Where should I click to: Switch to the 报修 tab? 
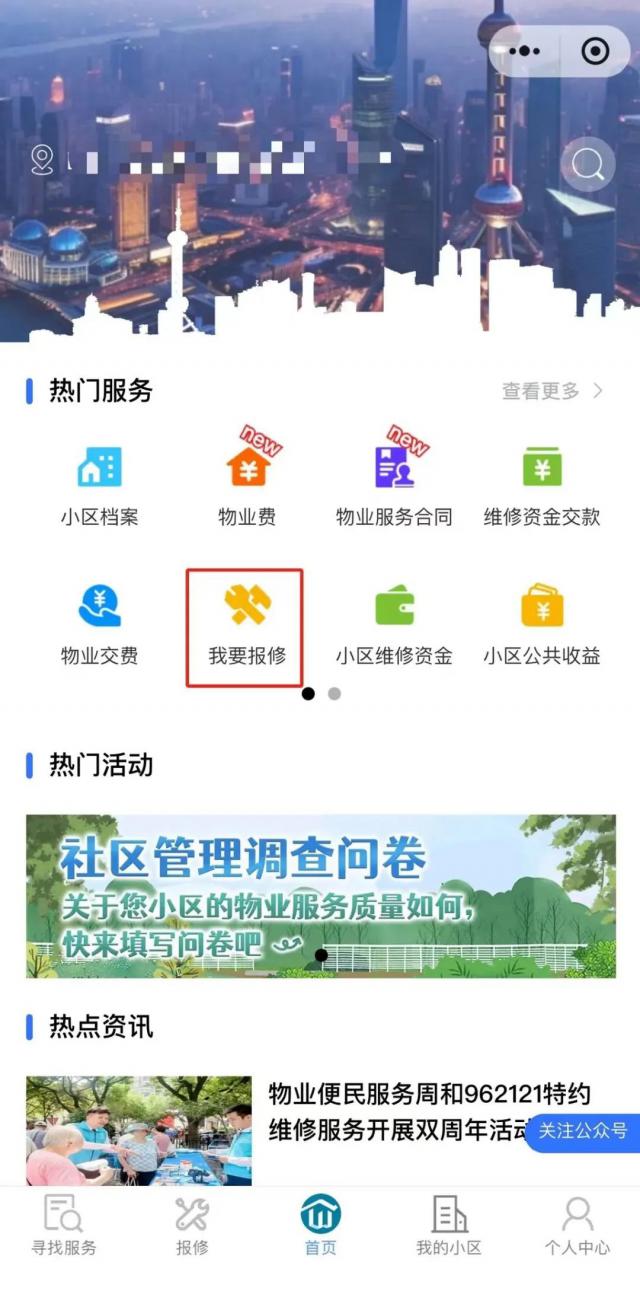click(192, 1226)
